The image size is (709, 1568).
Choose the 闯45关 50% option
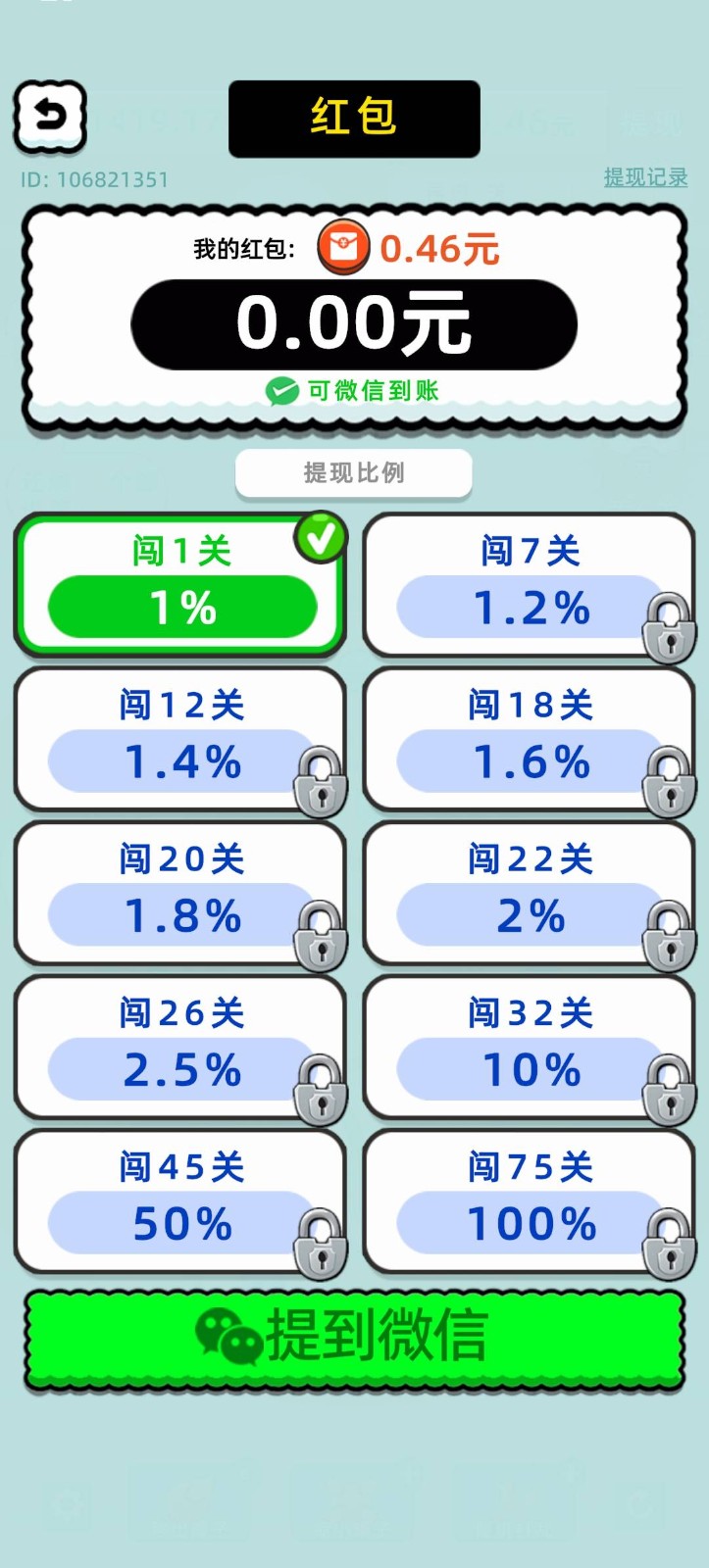point(180,1200)
